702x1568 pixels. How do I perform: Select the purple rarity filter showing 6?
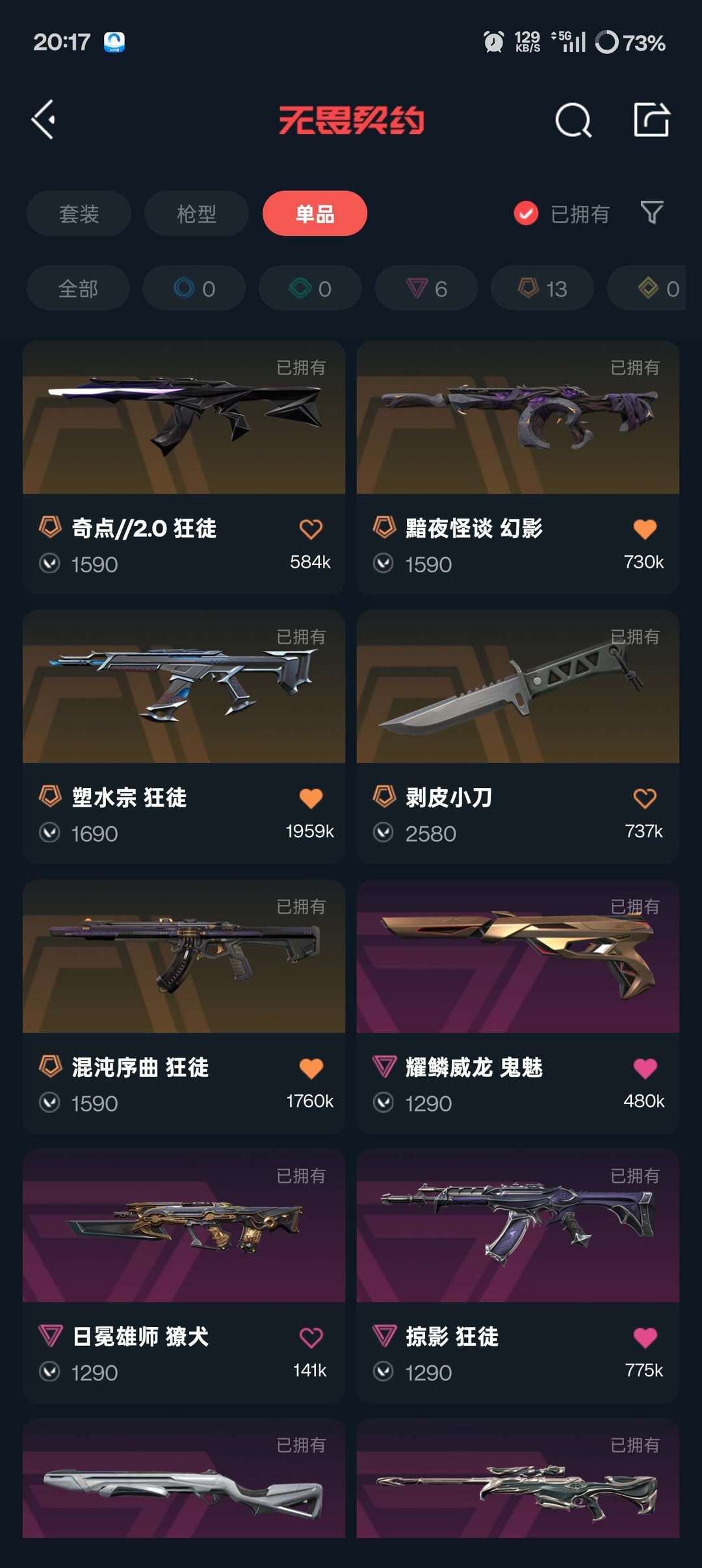tap(425, 288)
